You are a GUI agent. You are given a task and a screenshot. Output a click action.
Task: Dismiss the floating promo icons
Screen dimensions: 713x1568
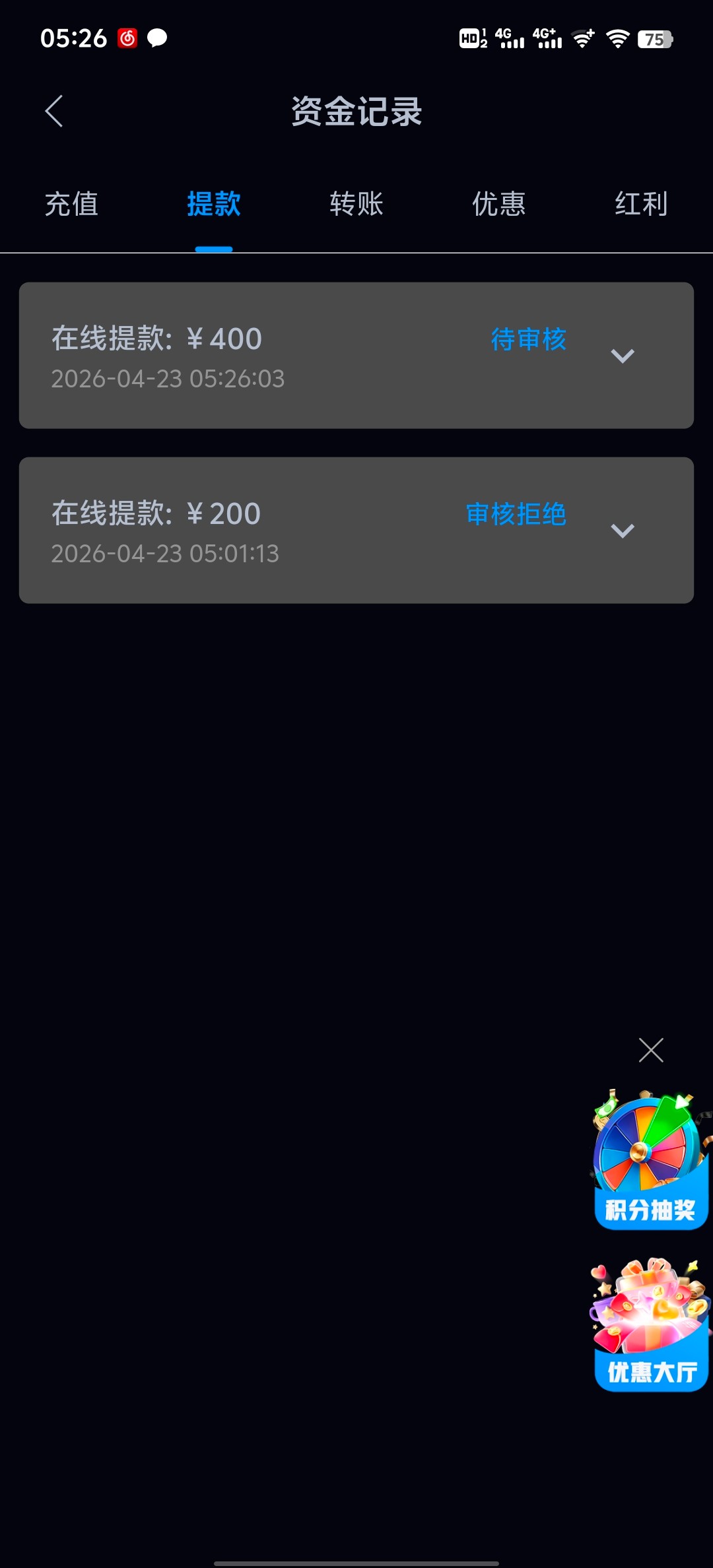(651, 1050)
